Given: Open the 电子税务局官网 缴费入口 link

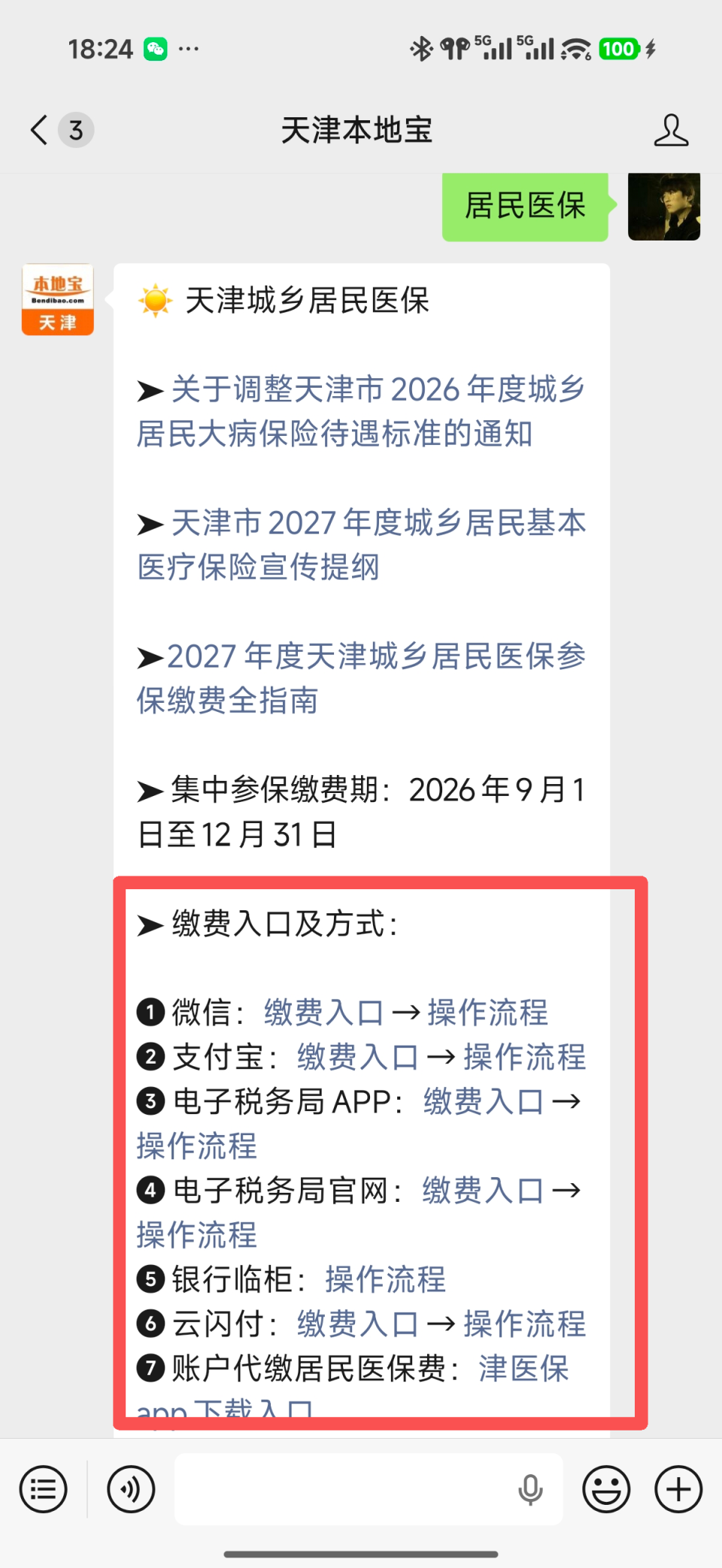Looking at the screenshot, I should click(483, 1190).
